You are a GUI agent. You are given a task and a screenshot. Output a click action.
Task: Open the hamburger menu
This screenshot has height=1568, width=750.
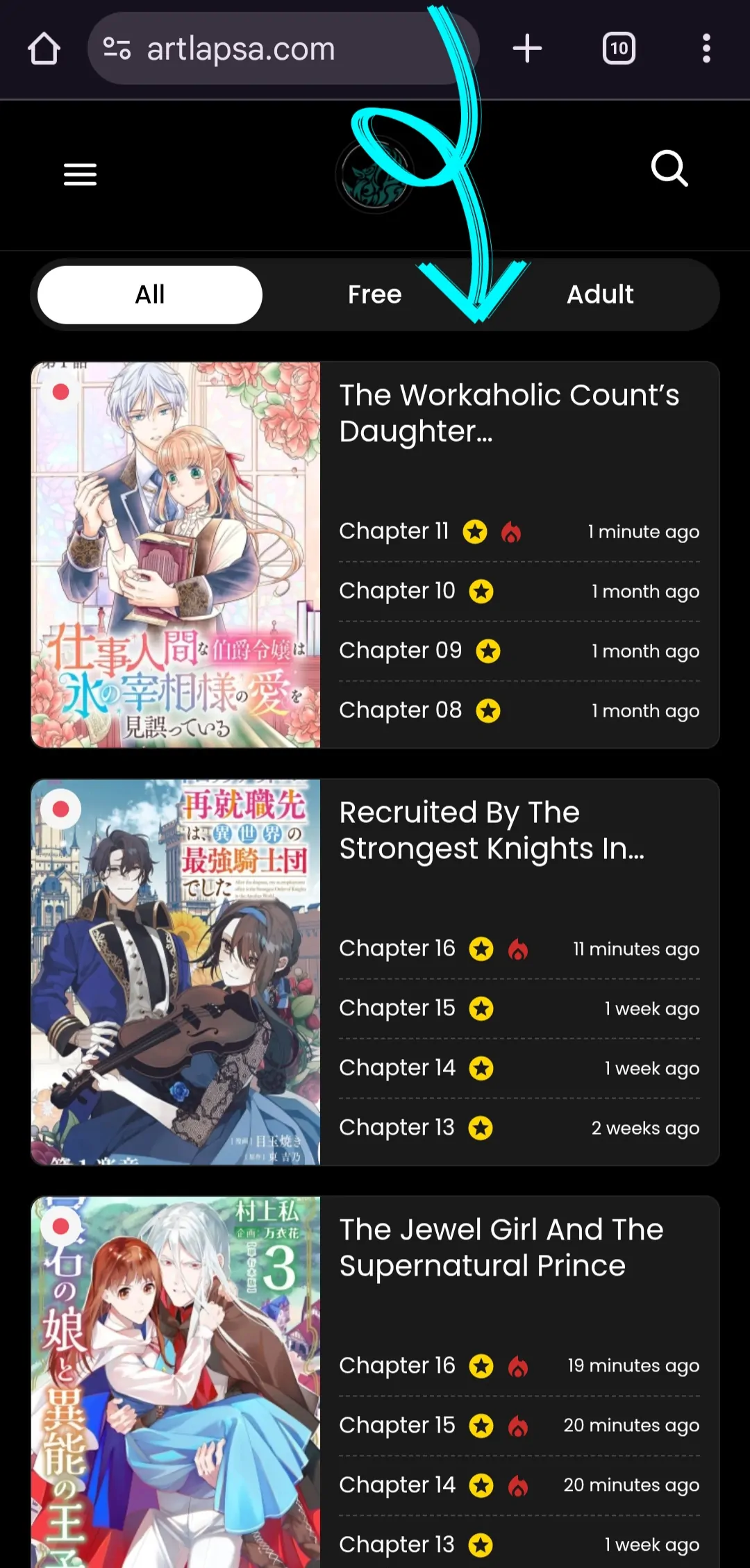pyautogui.click(x=80, y=174)
